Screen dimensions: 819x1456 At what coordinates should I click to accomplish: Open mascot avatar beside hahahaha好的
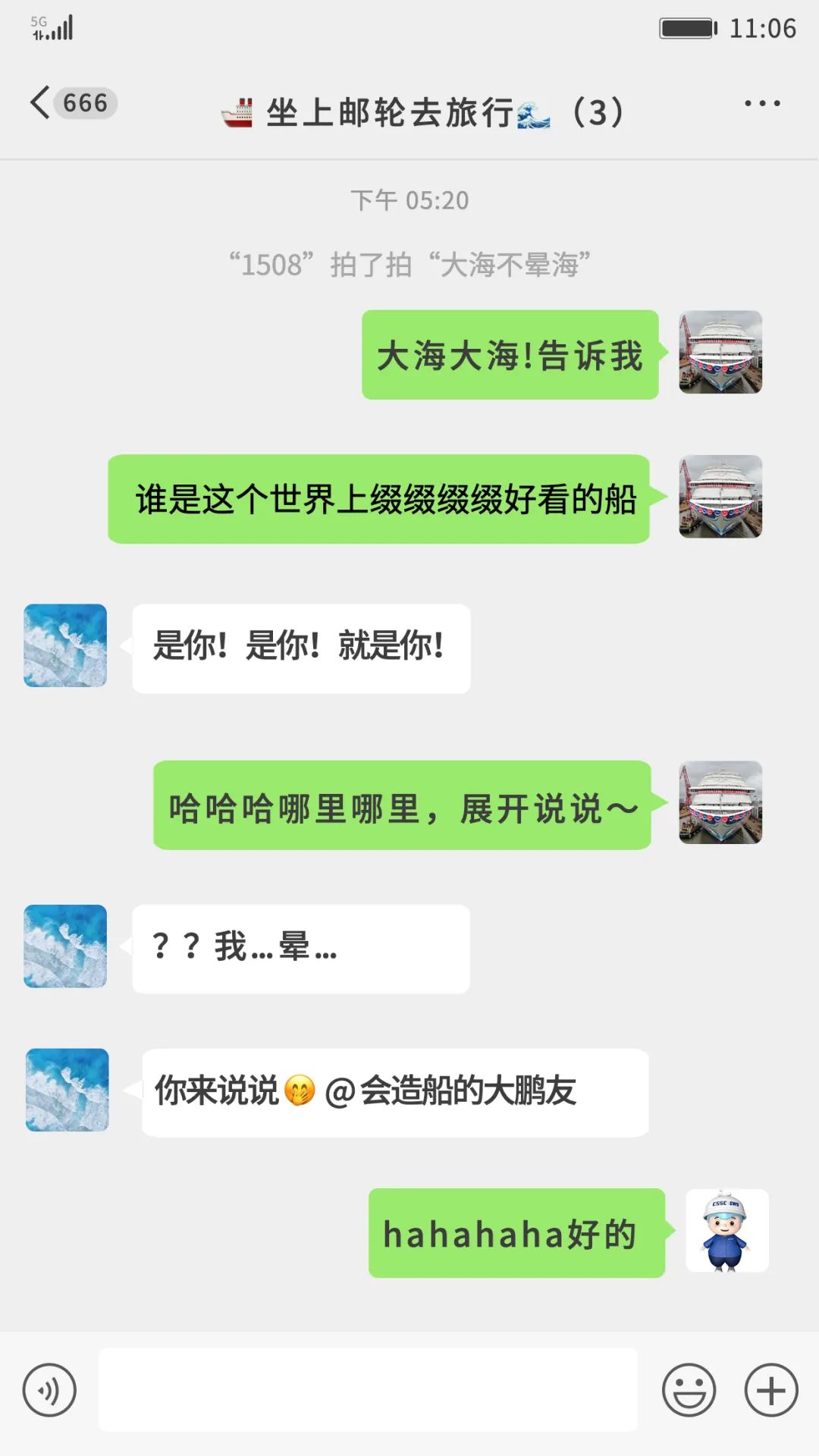click(x=726, y=1230)
